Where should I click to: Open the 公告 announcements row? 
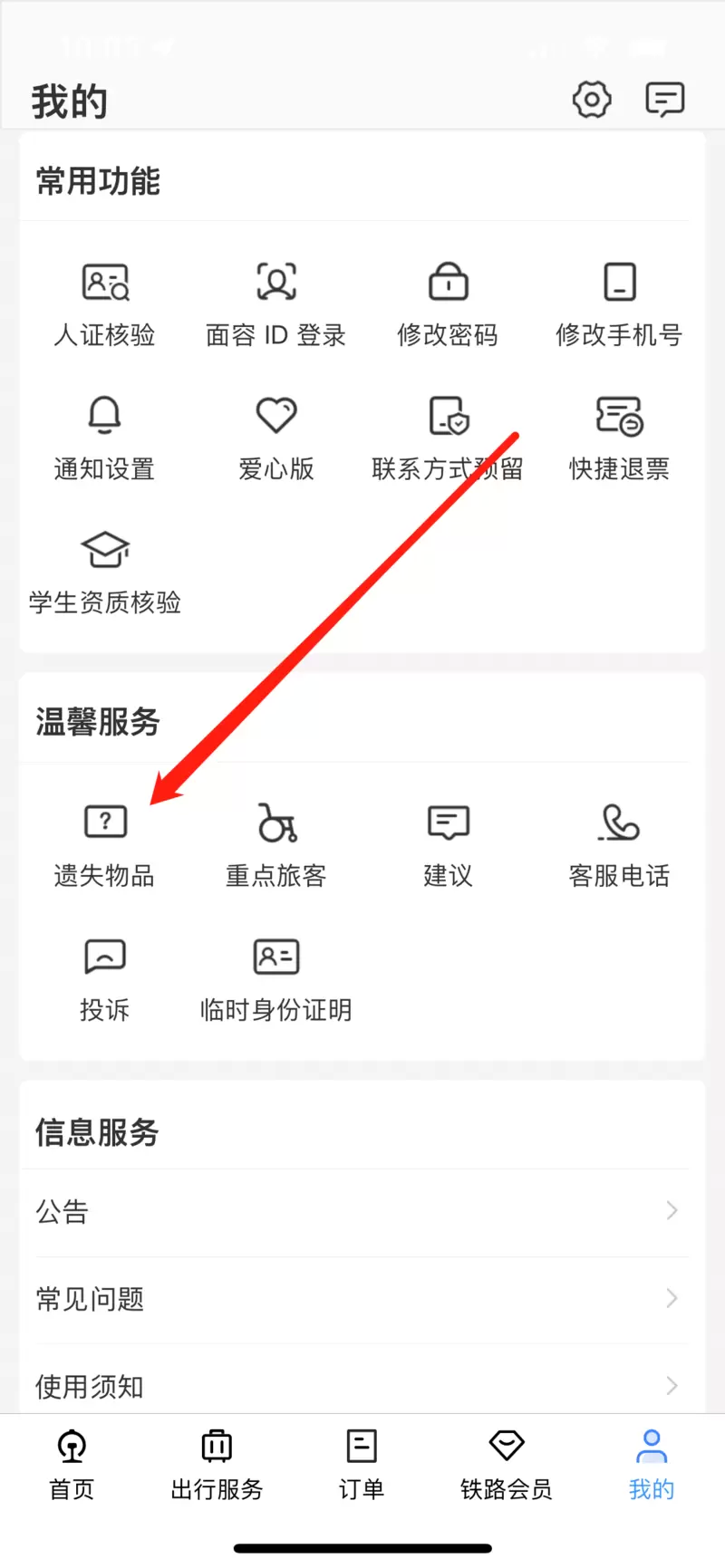point(361,1211)
